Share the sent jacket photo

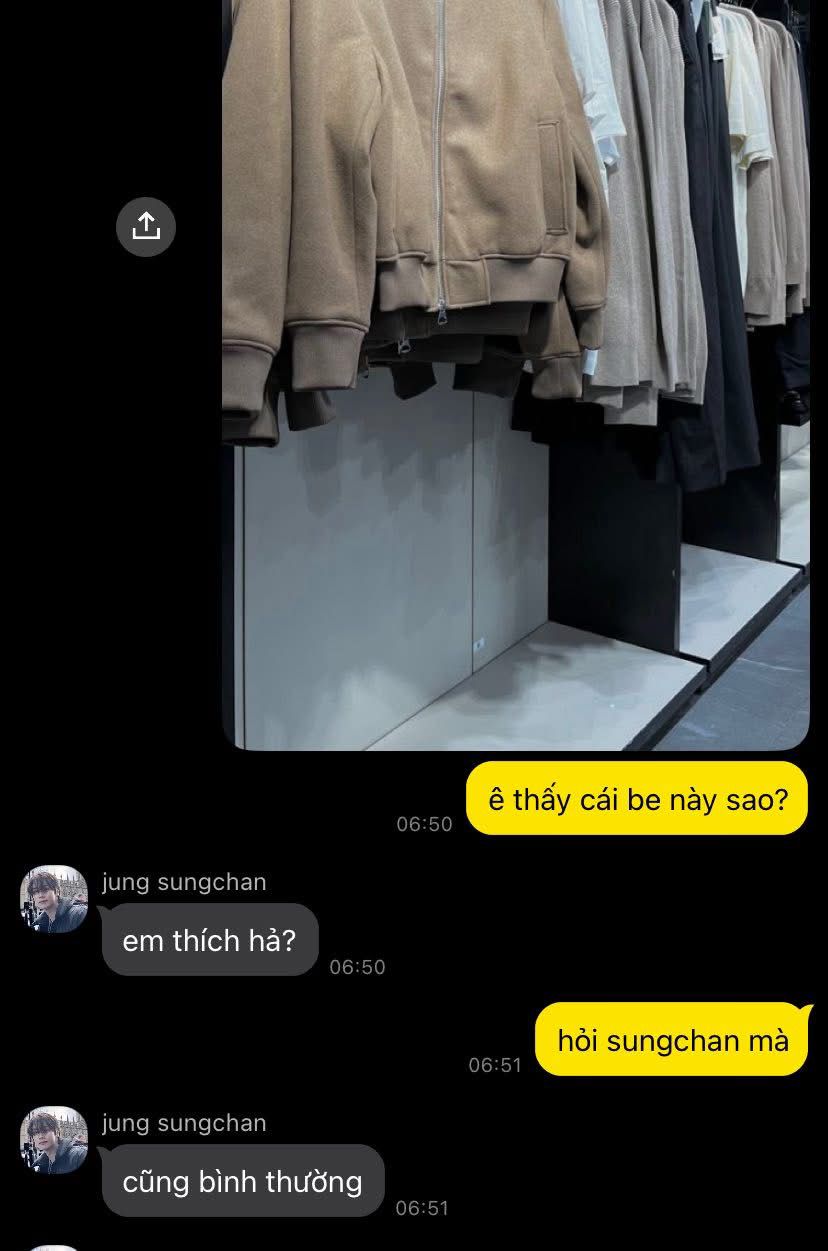(146, 227)
